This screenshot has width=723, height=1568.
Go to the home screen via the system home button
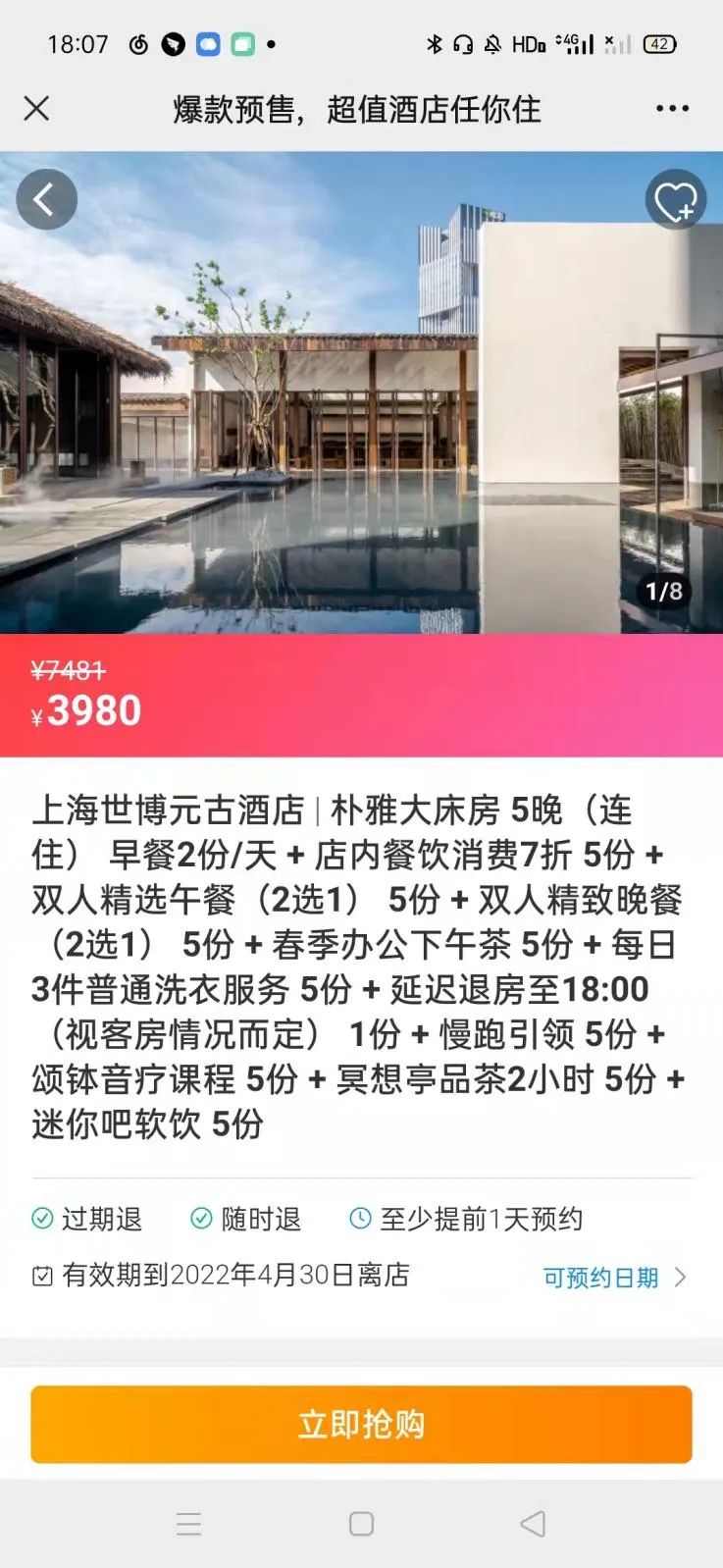coord(361,1524)
